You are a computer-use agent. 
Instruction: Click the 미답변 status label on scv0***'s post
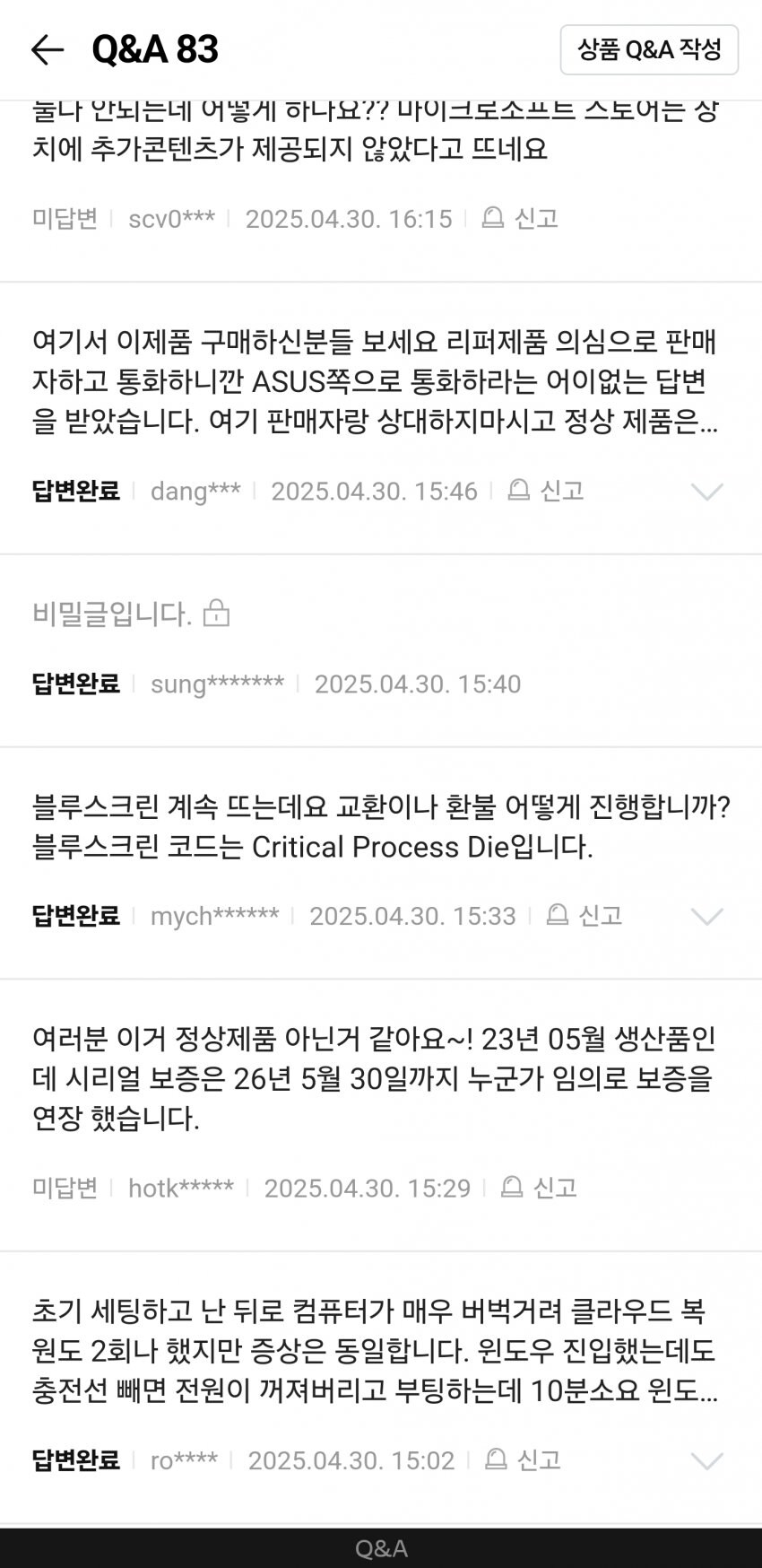63,218
